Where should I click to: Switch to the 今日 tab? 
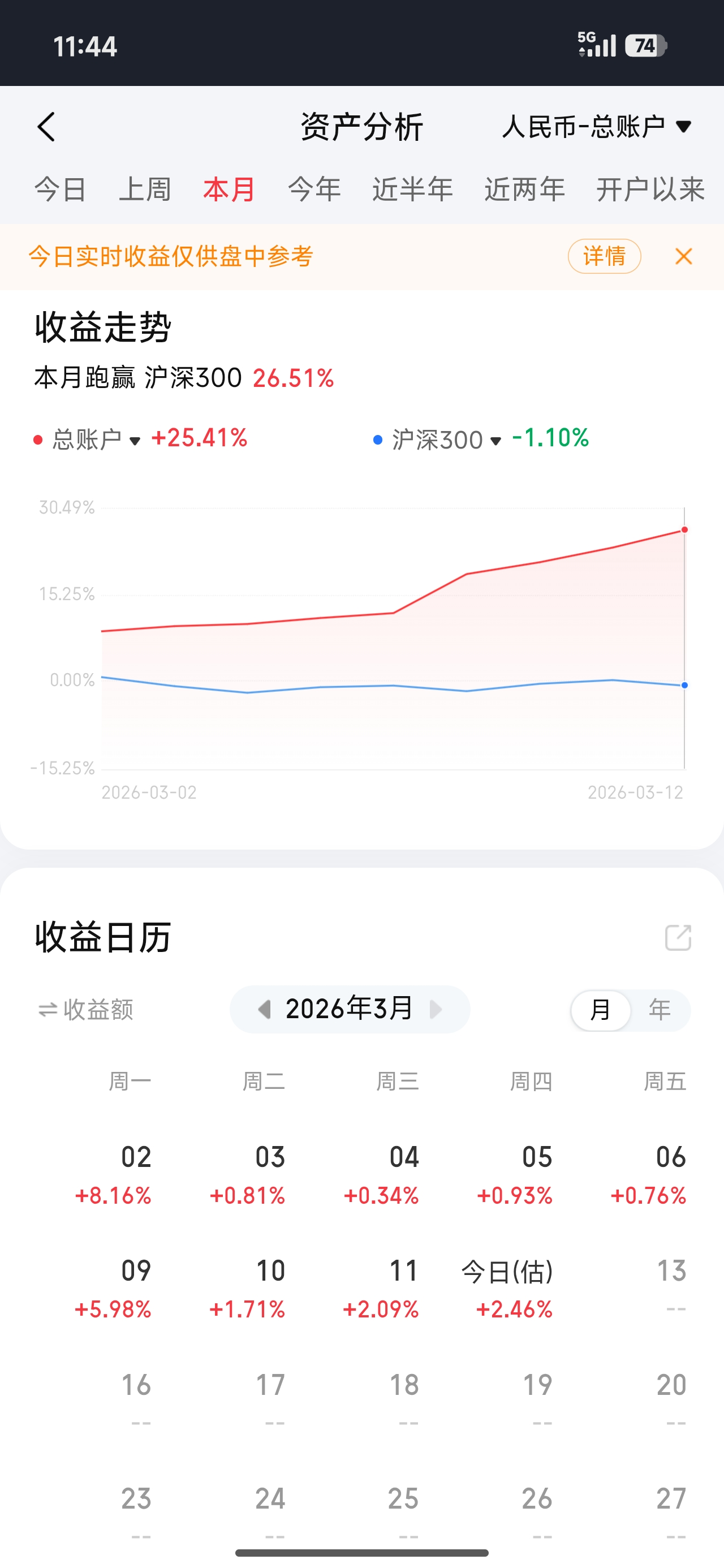(x=61, y=189)
